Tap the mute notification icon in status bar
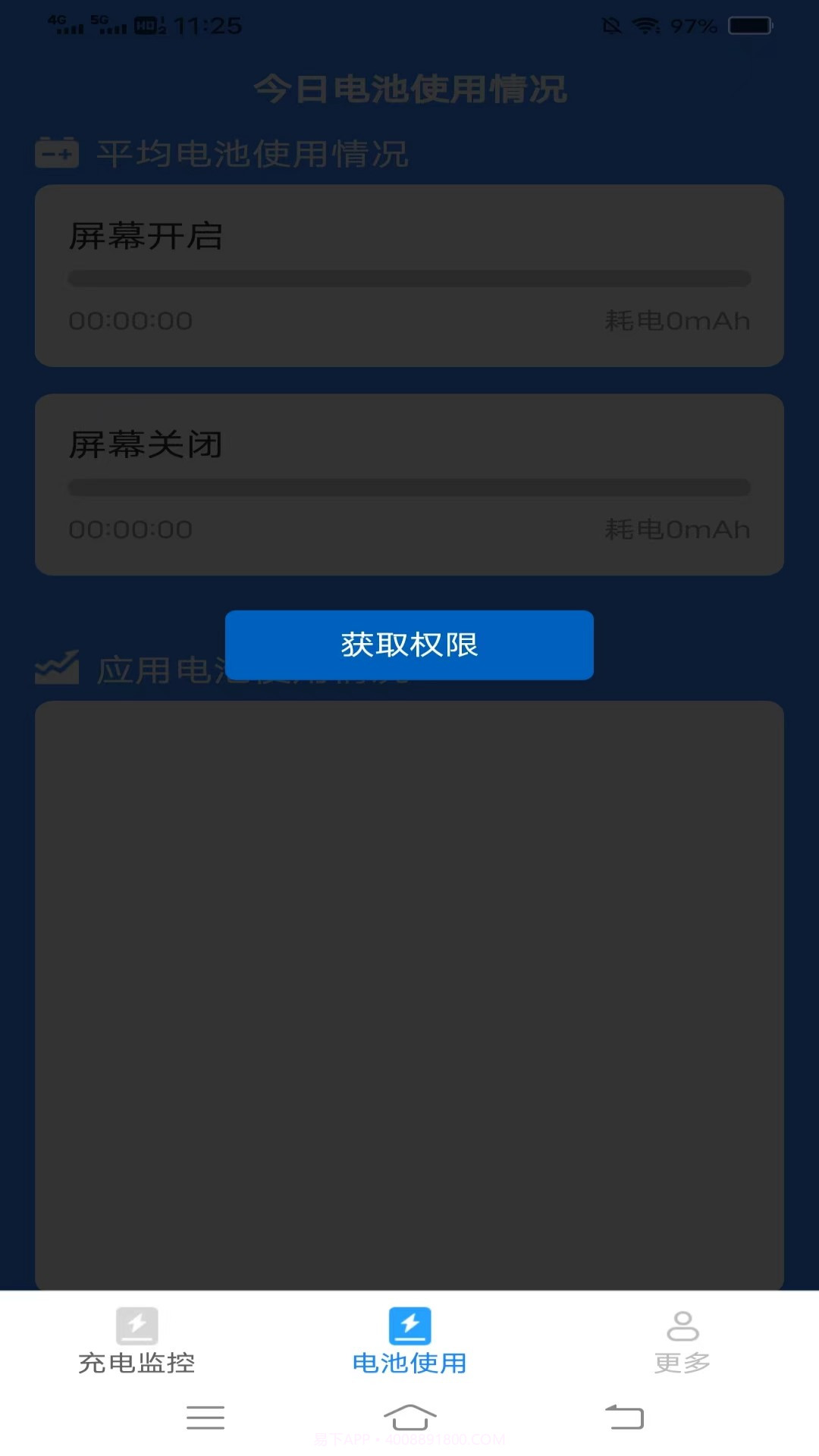 611,25
